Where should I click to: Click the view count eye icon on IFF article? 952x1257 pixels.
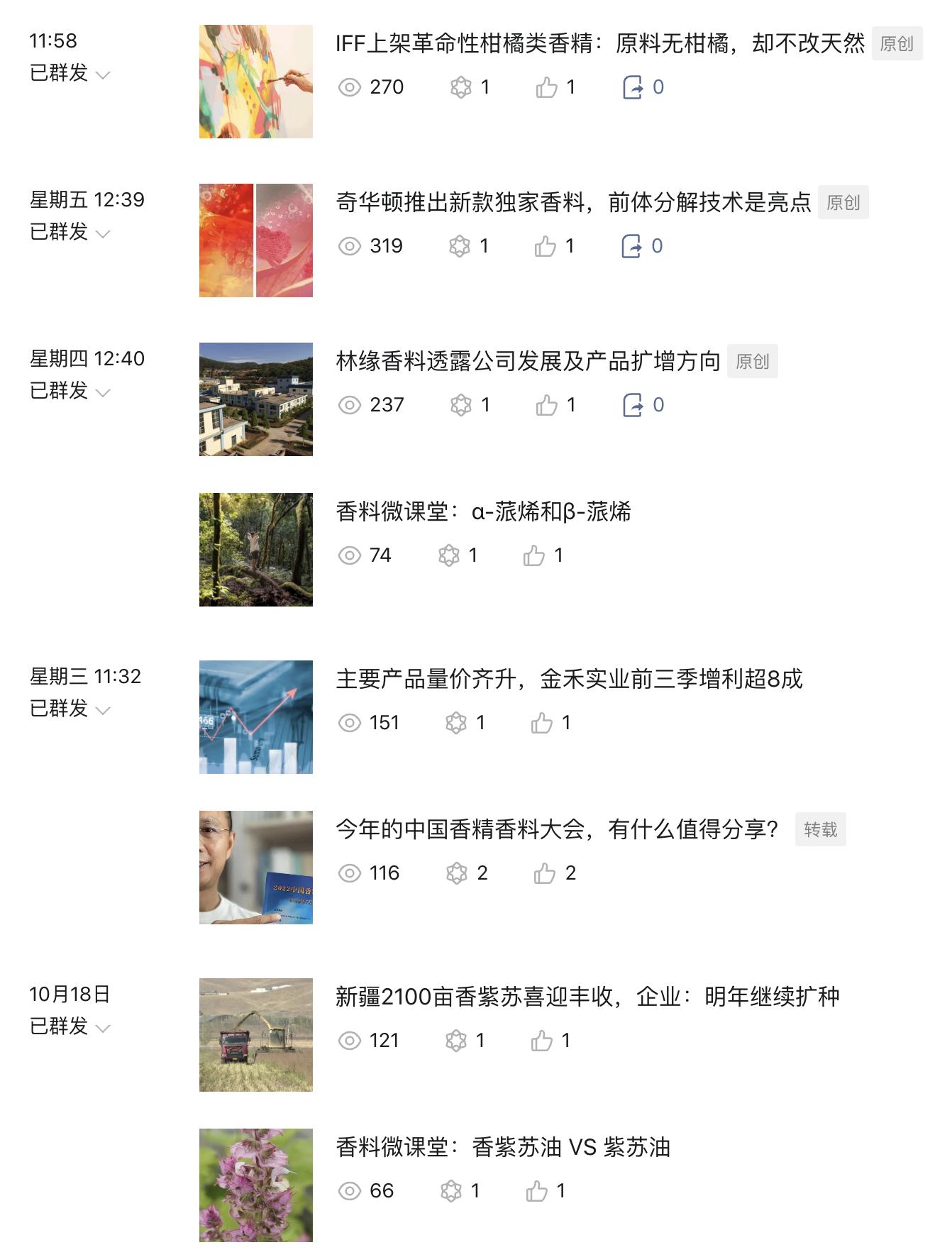(x=348, y=87)
